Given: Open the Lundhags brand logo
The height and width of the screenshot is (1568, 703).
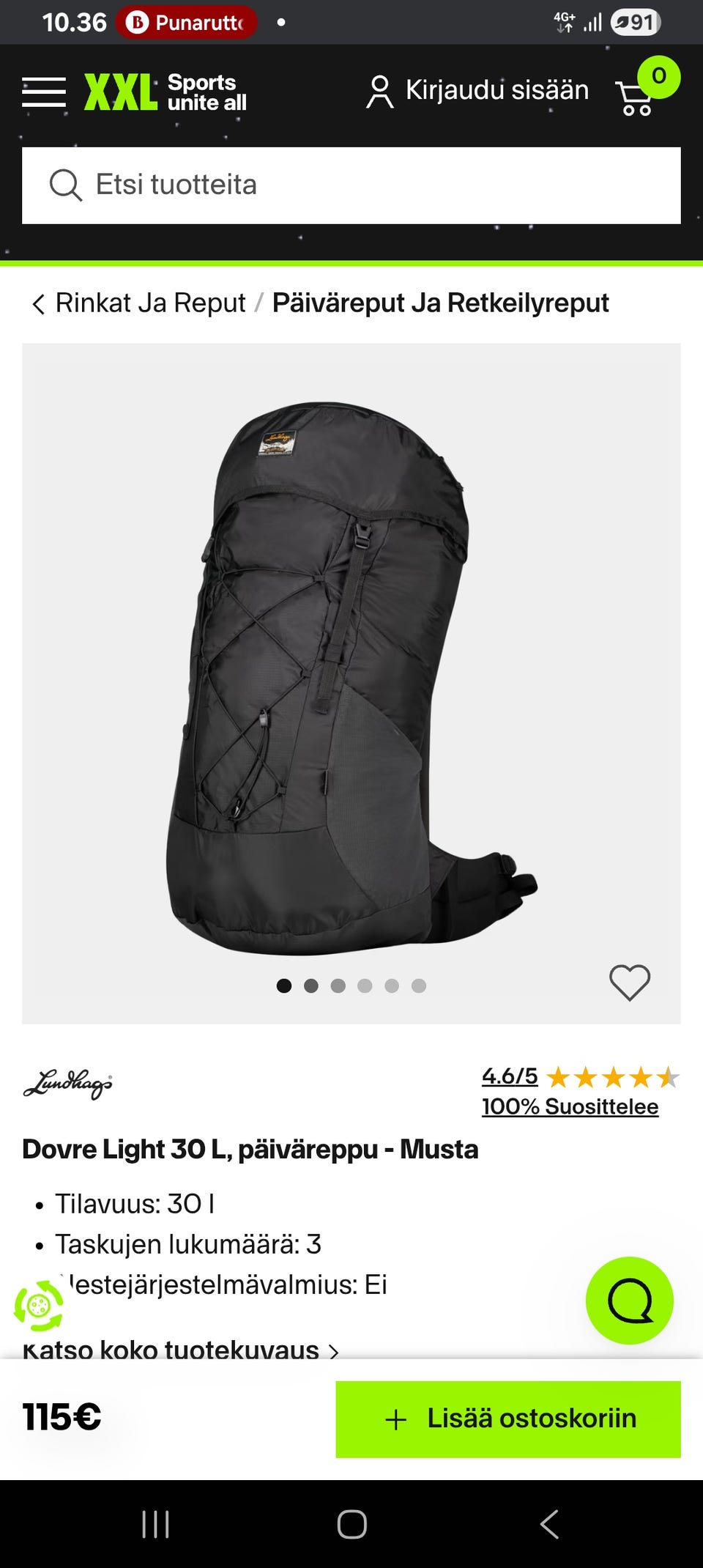Looking at the screenshot, I should coord(68,1084).
